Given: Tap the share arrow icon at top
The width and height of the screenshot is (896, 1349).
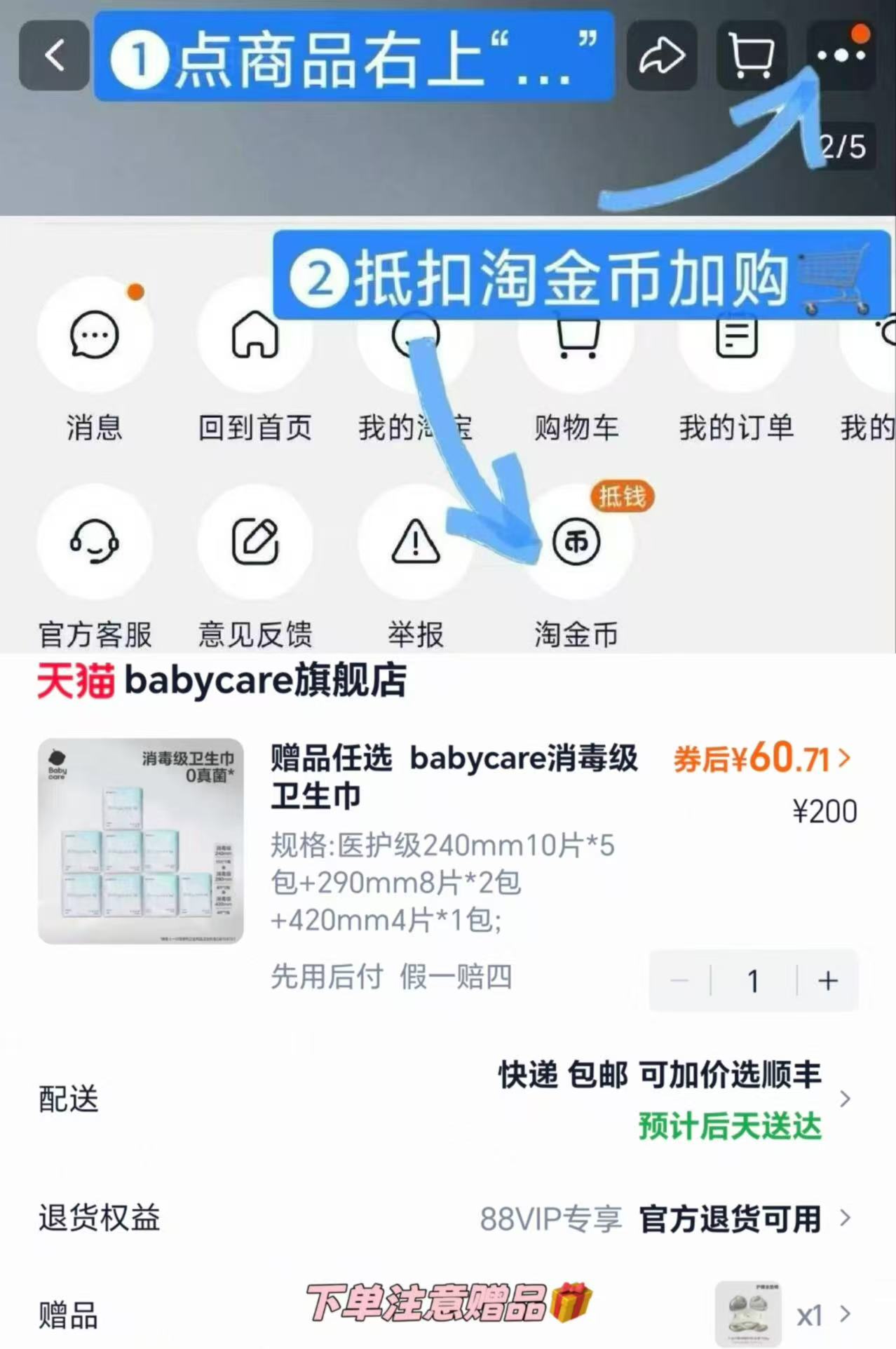Looking at the screenshot, I should [x=662, y=55].
